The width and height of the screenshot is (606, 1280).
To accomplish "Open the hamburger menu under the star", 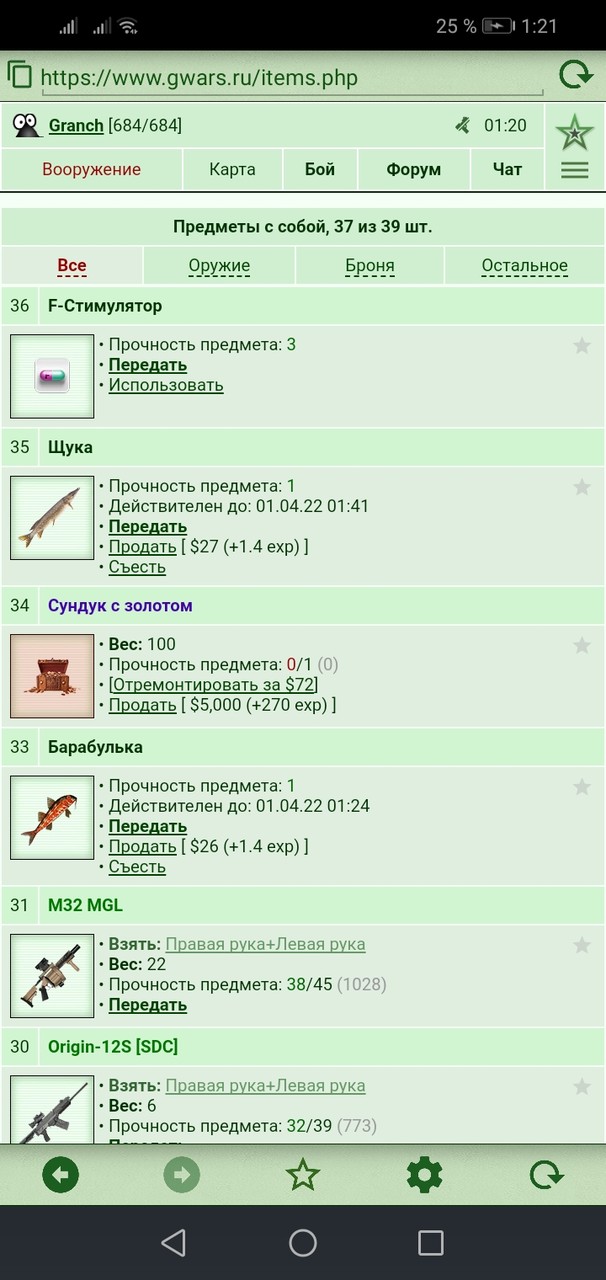I will click(x=574, y=170).
